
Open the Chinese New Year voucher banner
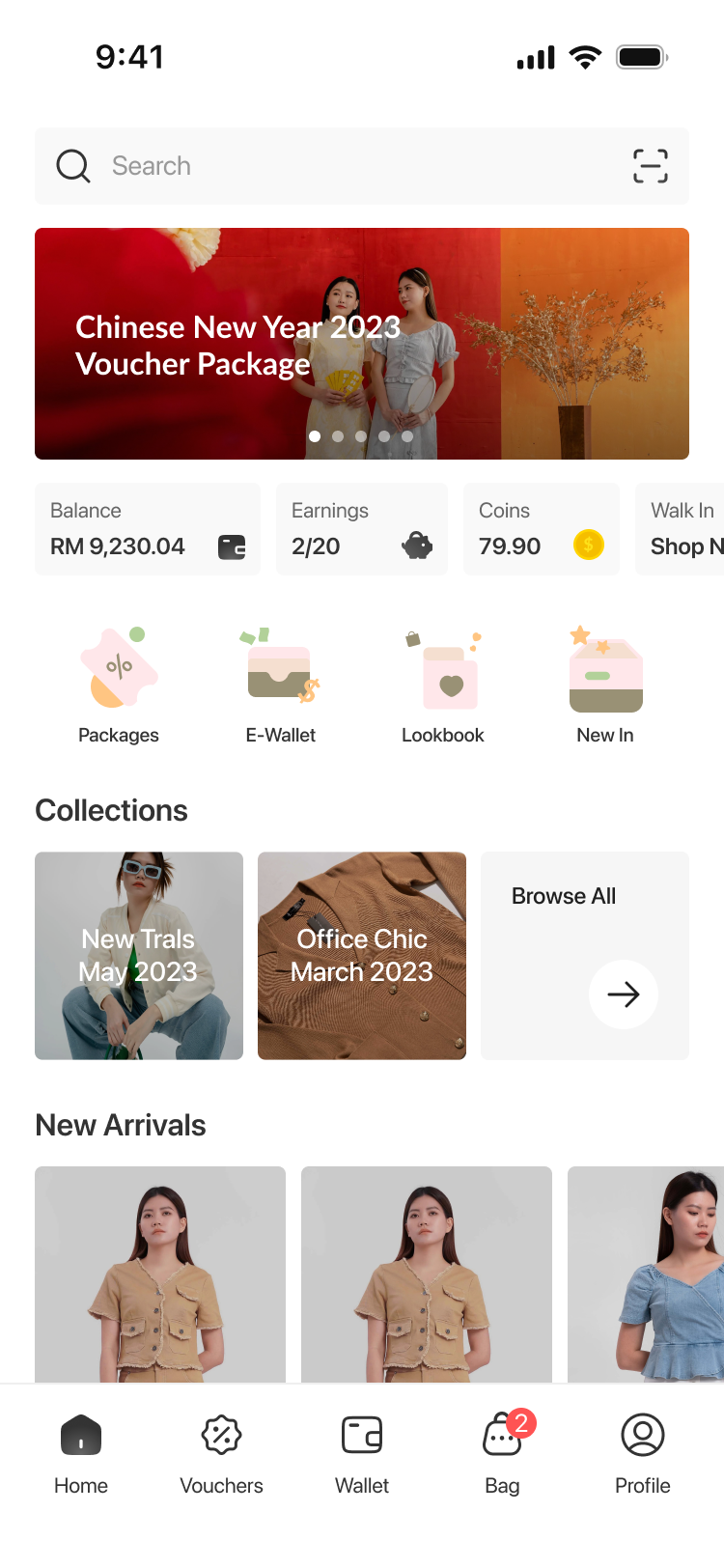point(362,344)
